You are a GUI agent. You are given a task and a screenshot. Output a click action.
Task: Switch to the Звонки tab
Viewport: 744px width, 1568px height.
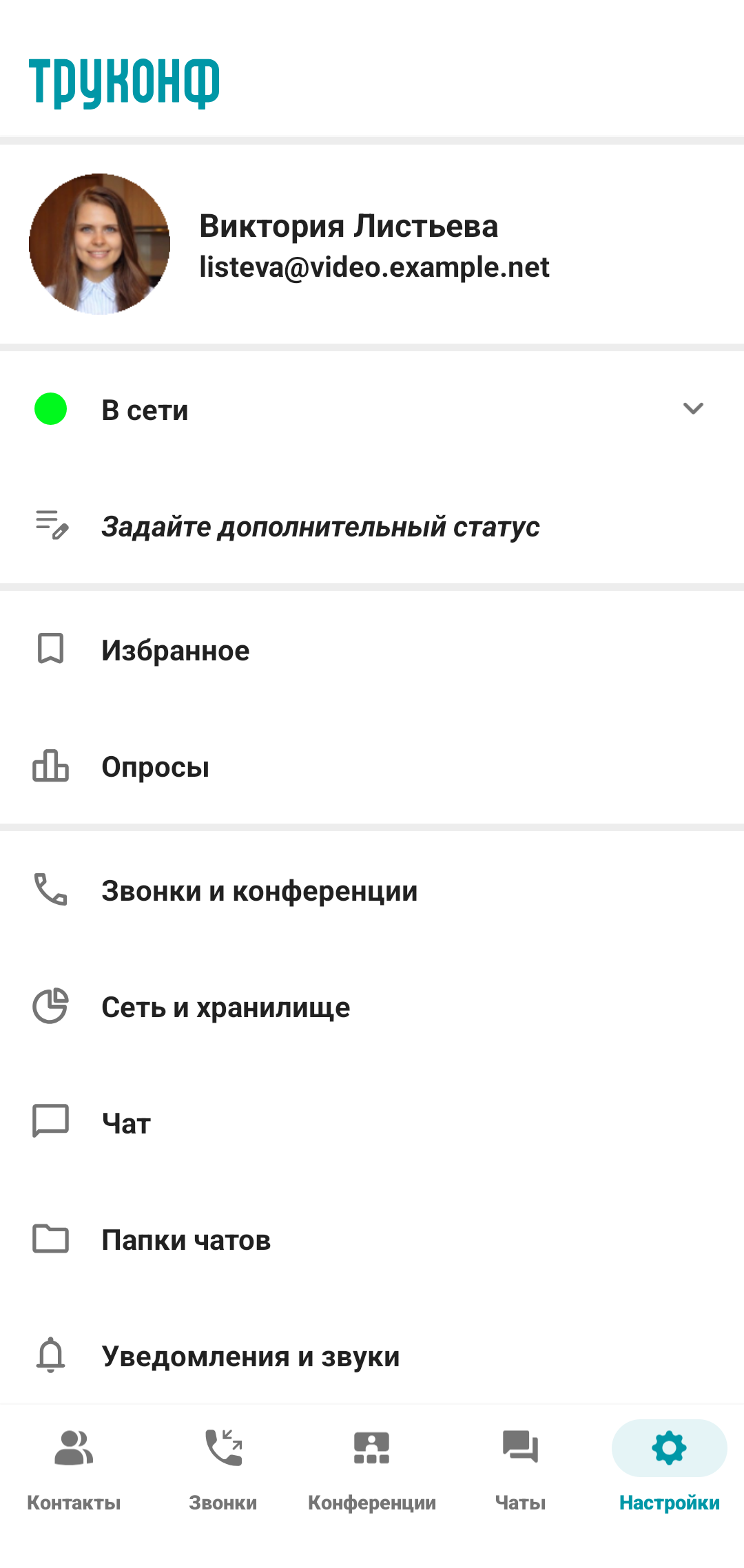pyautogui.click(x=223, y=1467)
